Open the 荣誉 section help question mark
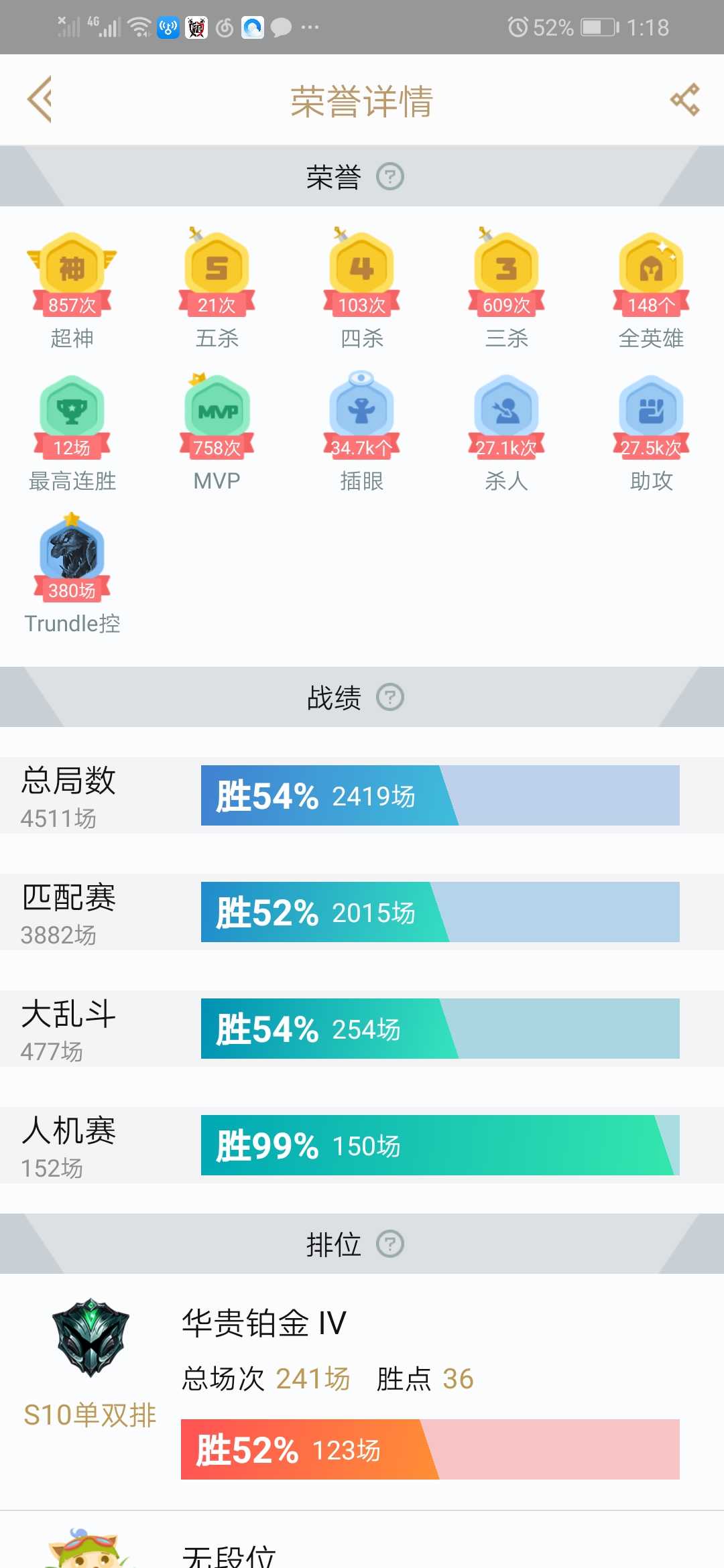 [x=391, y=176]
